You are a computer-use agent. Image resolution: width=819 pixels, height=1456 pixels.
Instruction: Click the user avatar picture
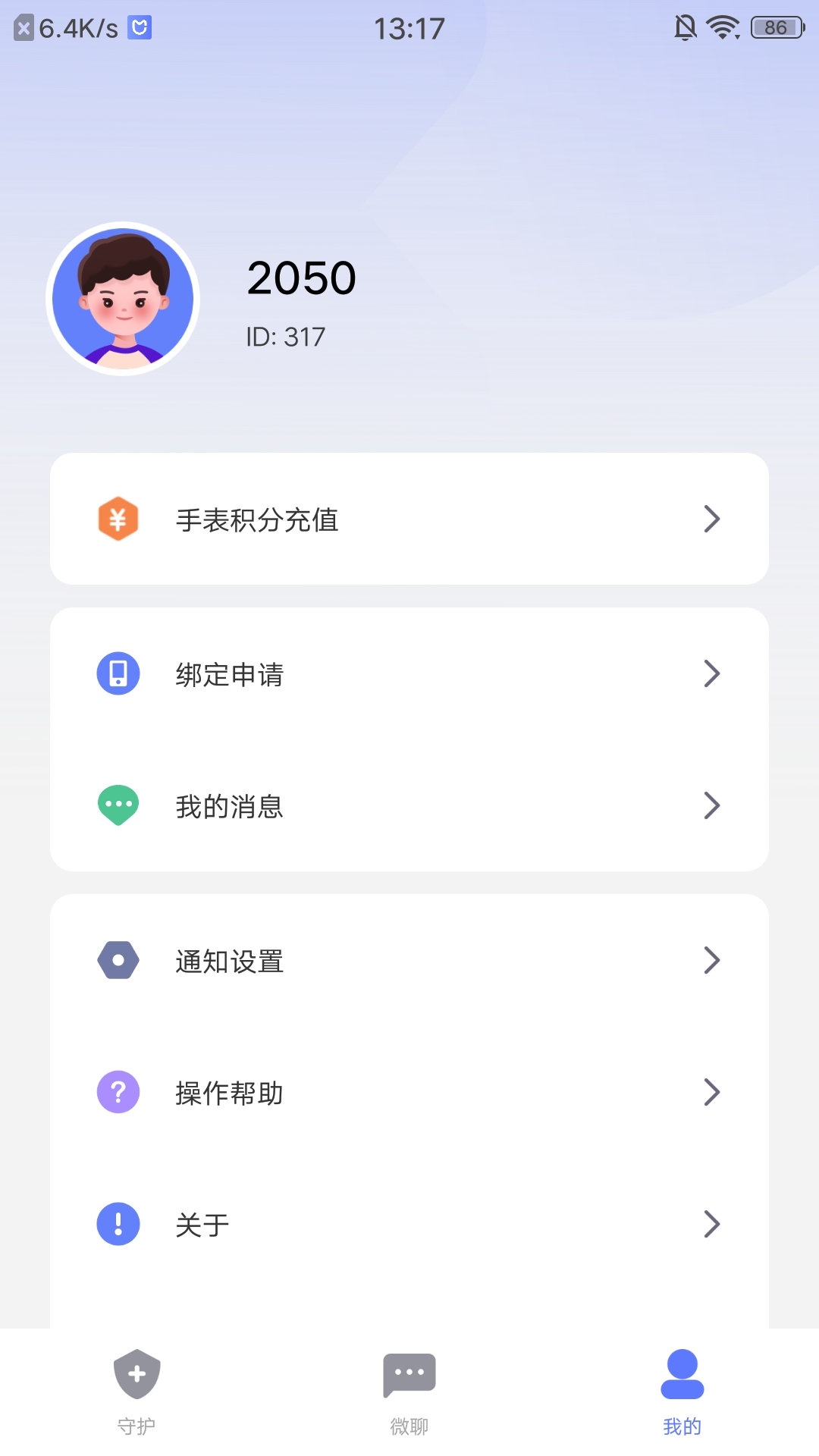click(x=121, y=298)
